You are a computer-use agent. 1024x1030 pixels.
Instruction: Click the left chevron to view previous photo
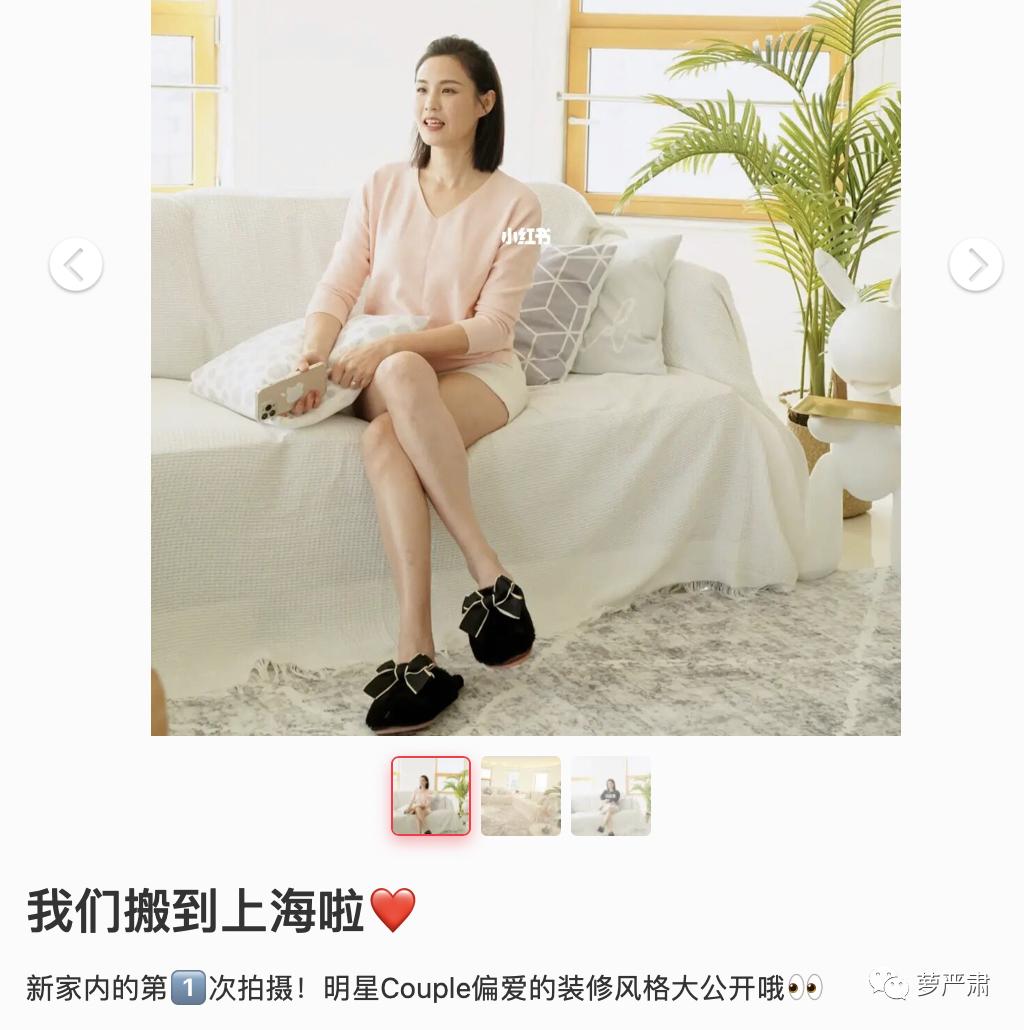(76, 264)
